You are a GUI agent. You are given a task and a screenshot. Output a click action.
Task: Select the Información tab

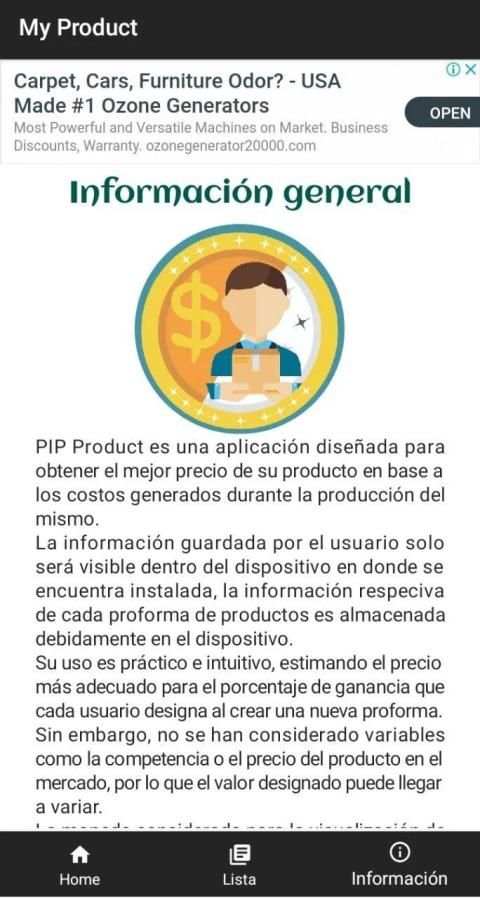(399, 865)
